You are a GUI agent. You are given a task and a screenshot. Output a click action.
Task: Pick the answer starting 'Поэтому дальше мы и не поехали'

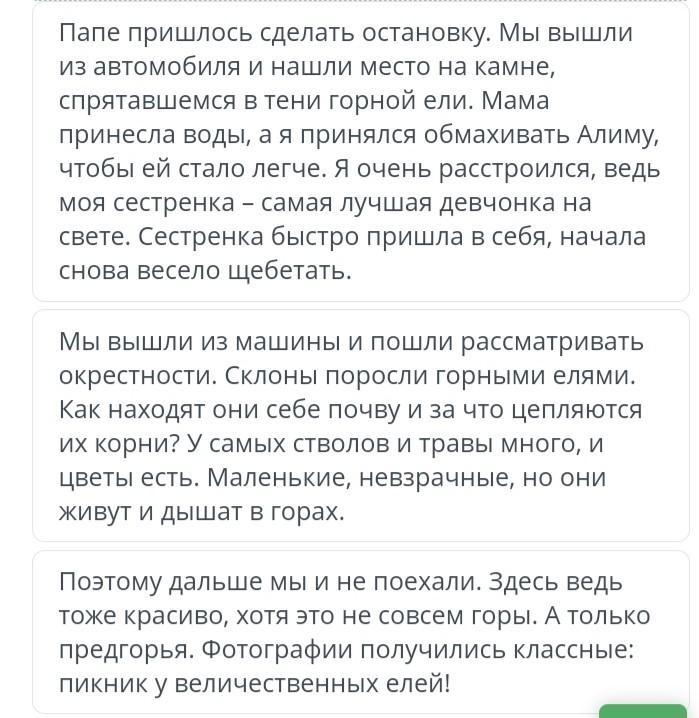[361, 632]
